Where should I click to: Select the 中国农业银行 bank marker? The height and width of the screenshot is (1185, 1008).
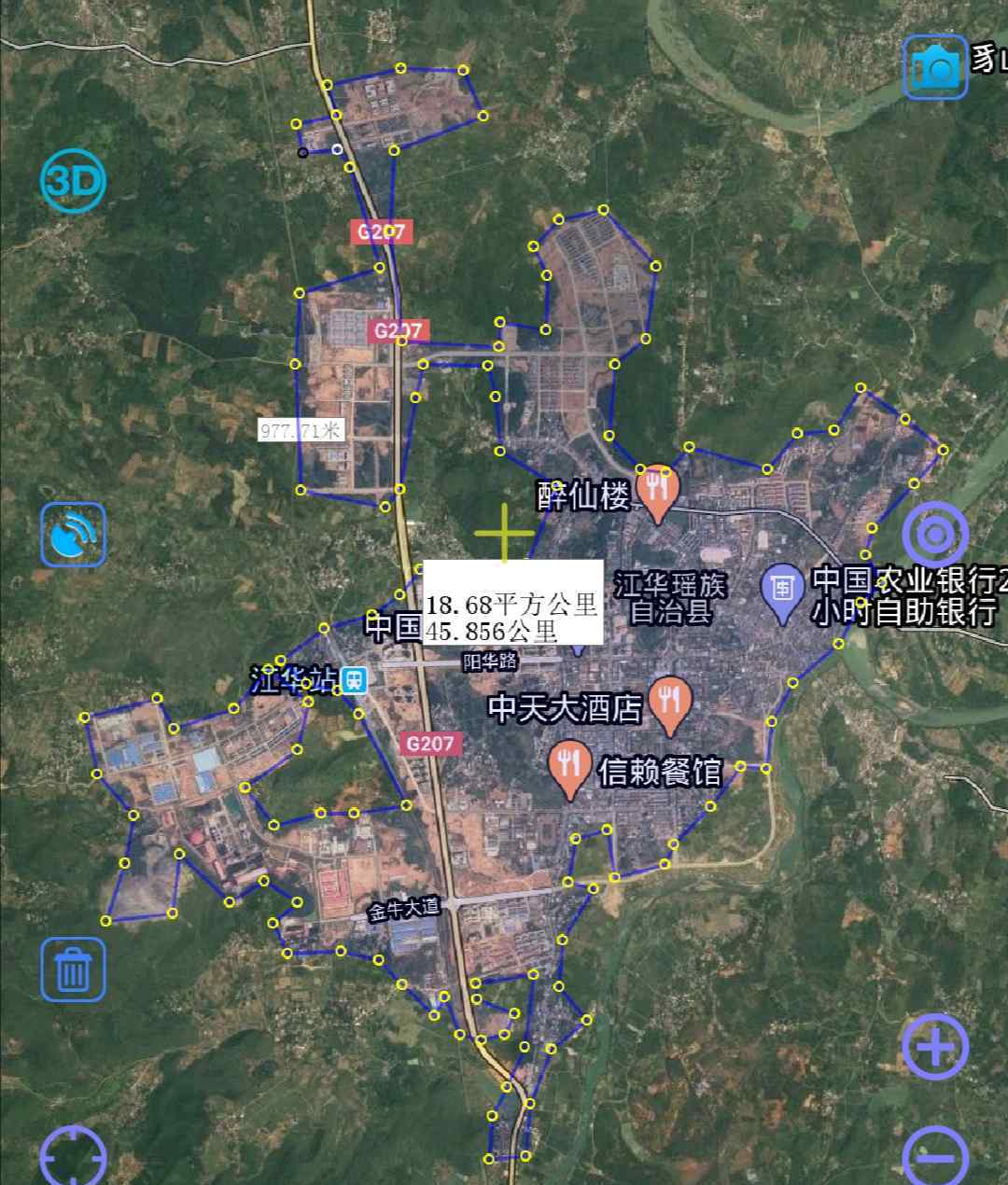coord(782,592)
